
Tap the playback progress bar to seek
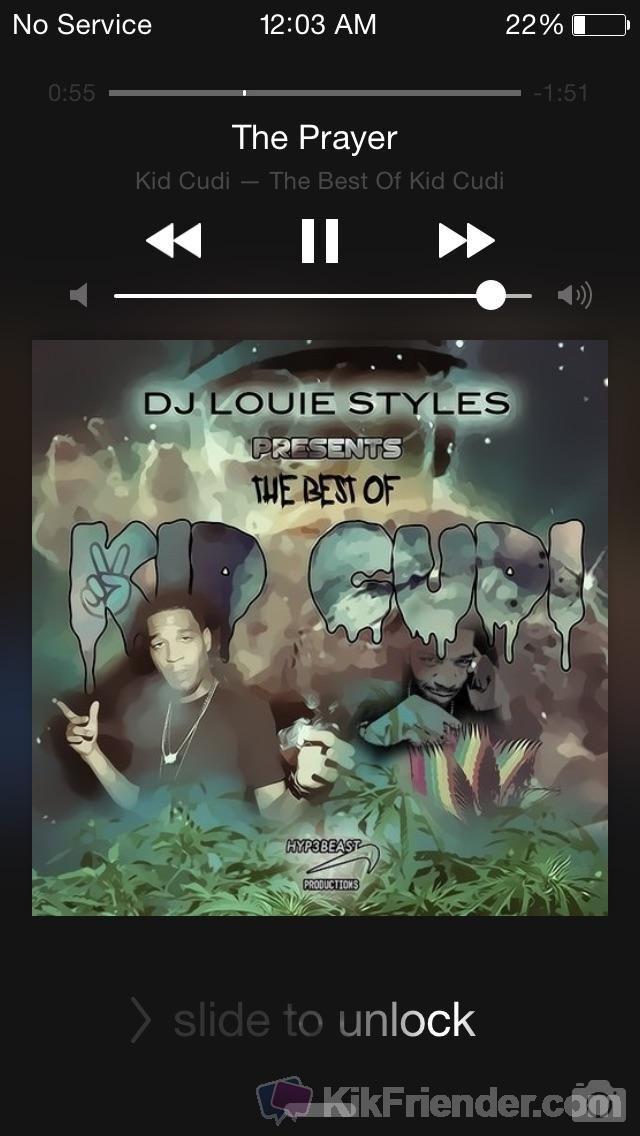click(x=314, y=93)
